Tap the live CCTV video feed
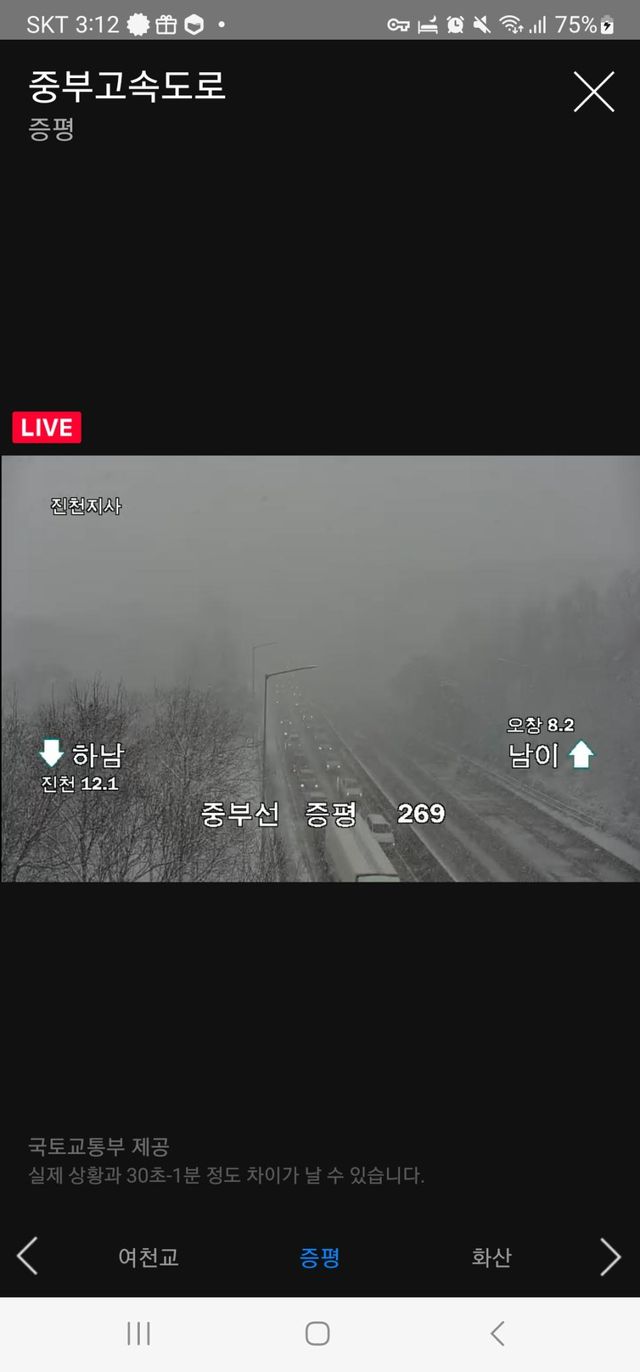The height and width of the screenshot is (1372, 640). click(320, 668)
